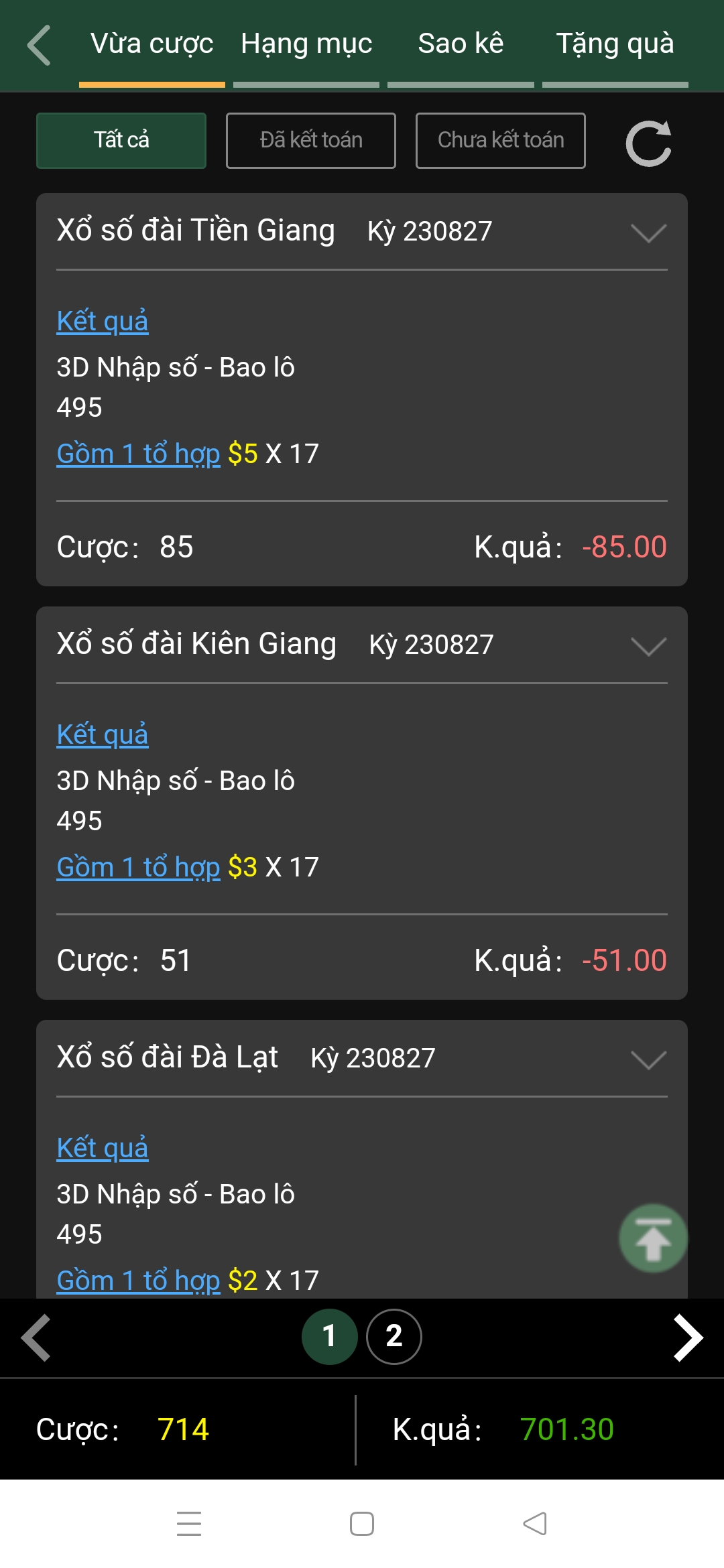Jump back to top of list

tap(653, 1238)
